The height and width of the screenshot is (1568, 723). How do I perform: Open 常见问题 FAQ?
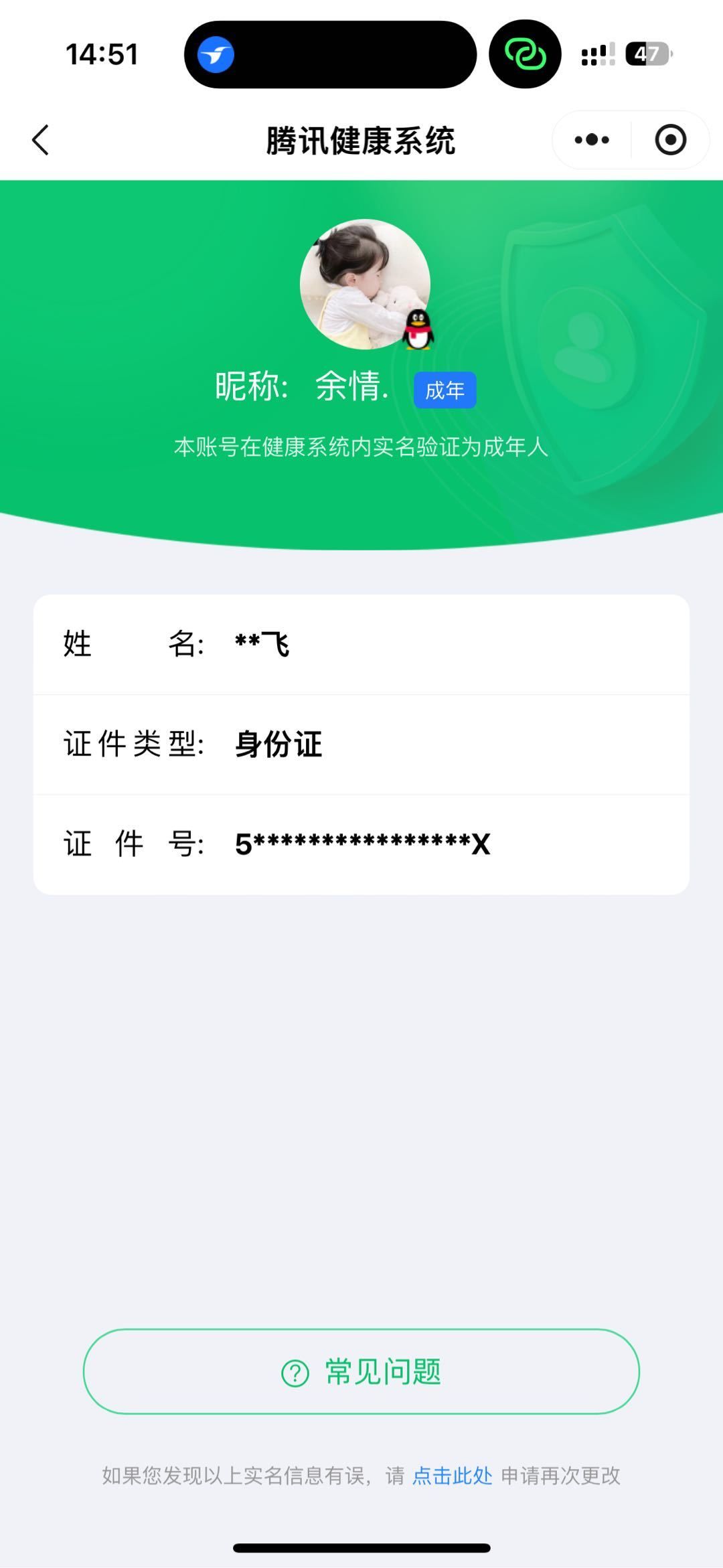tap(361, 1372)
